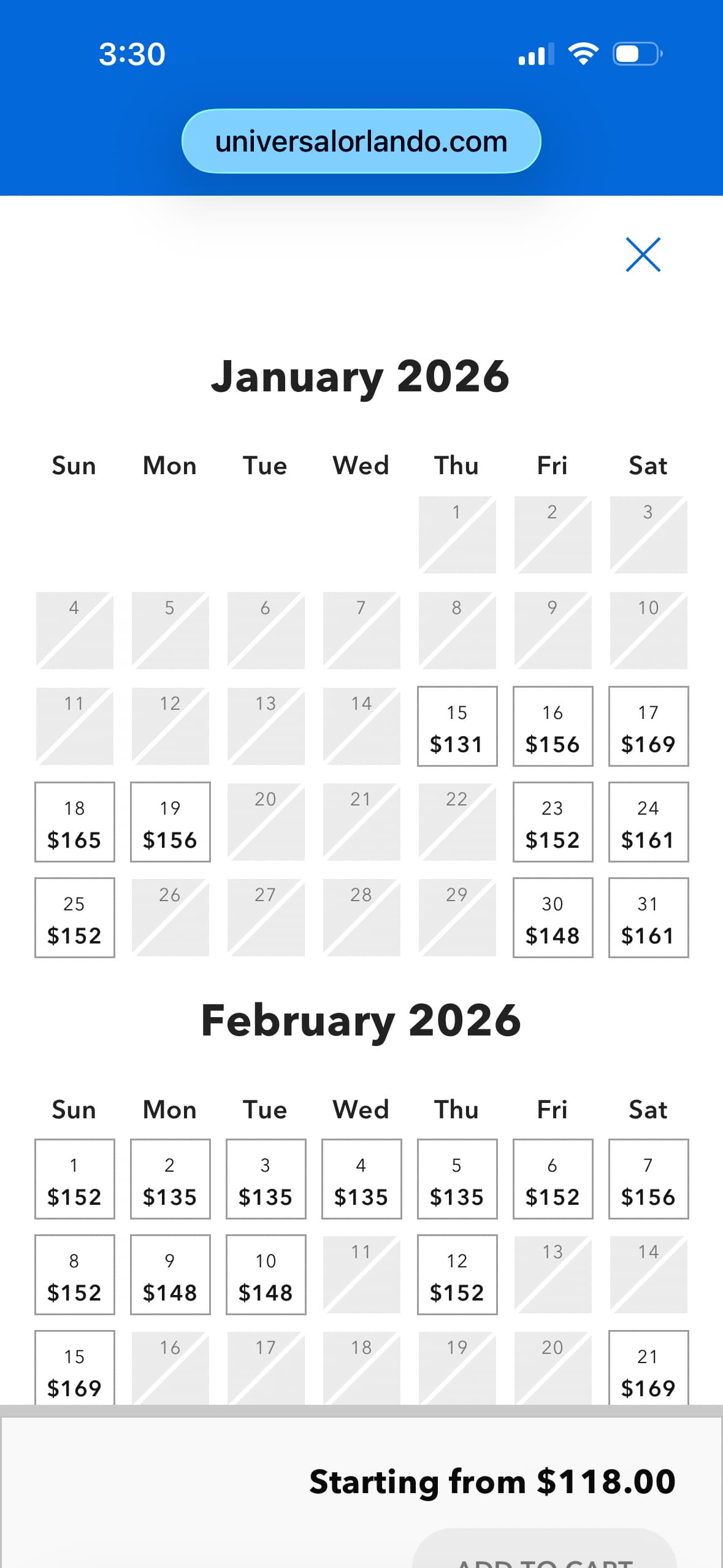The image size is (723, 1568).
Task: Select January 15 priced at $131
Action: (457, 726)
